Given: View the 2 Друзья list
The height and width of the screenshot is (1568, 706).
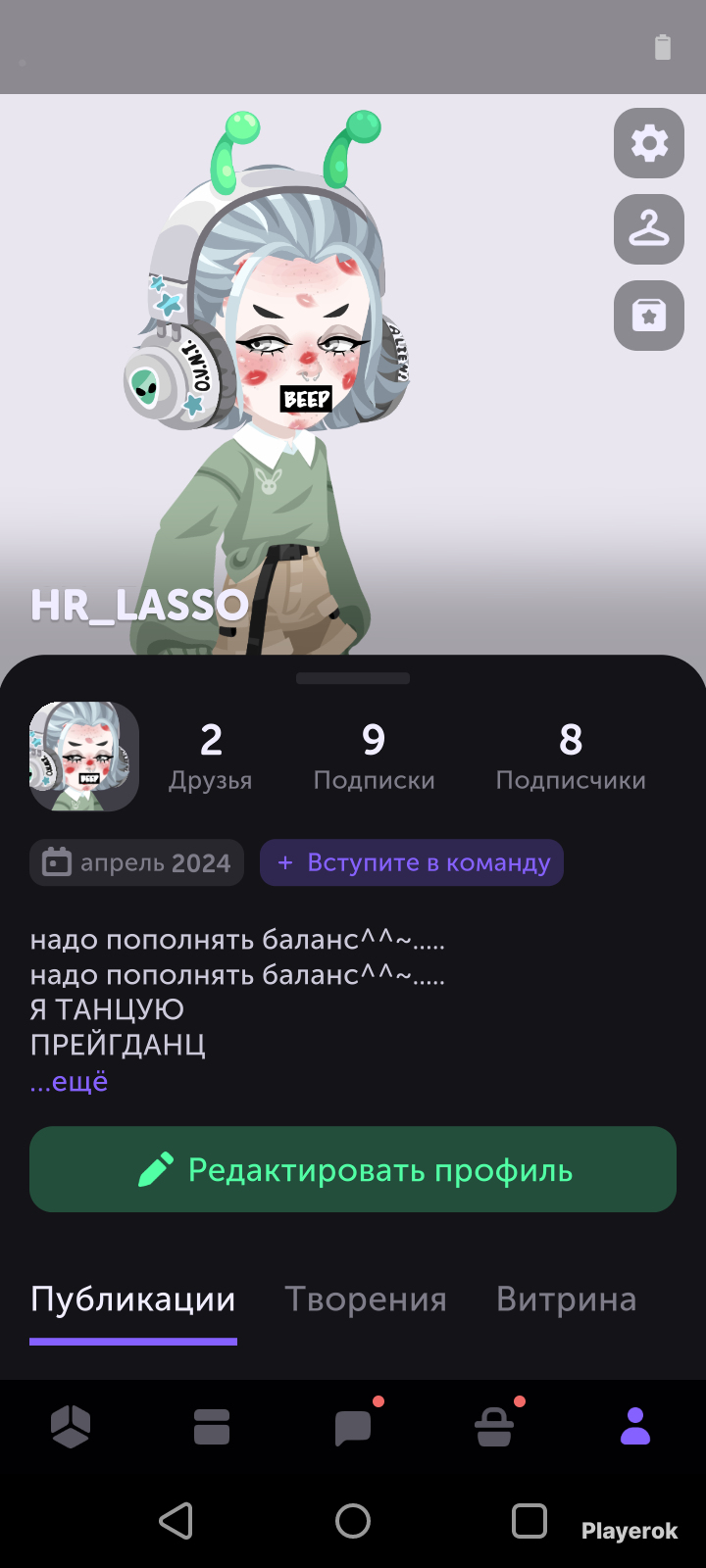Looking at the screenshot, I should 211,757.
